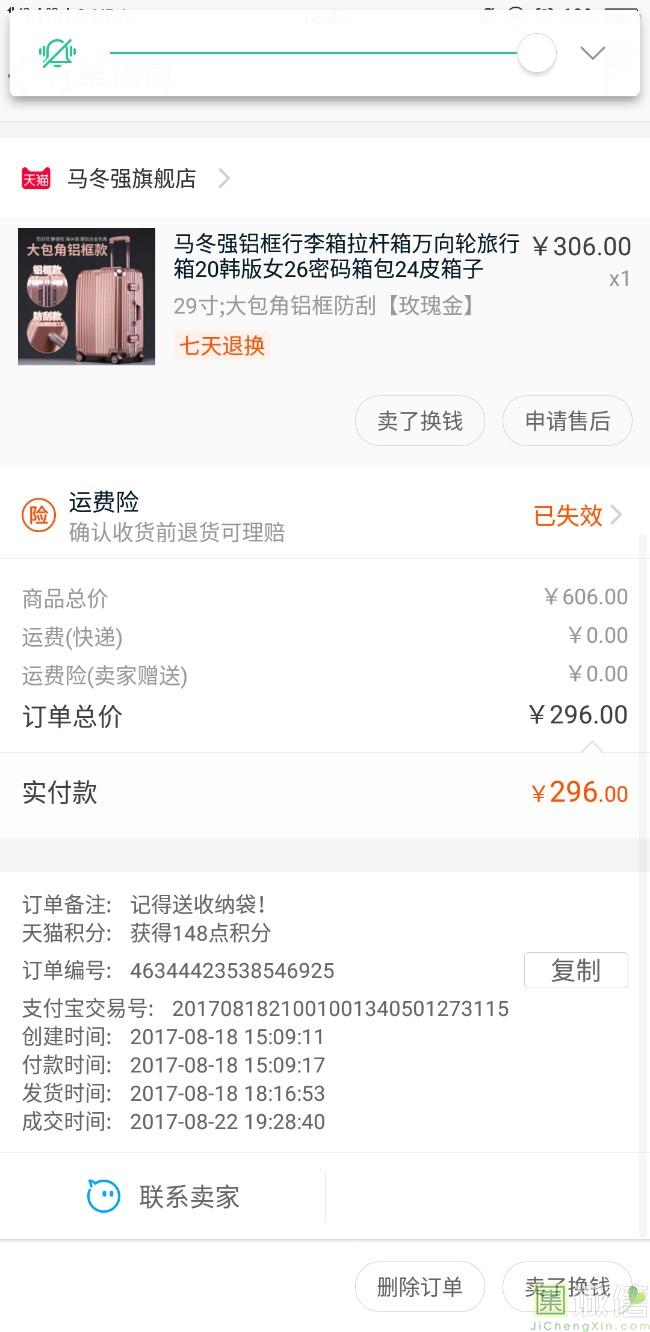Delete this order with 删除订单
The width and height of the screenshot is (650, 1332).
pyautogui.click(x=420, y=1286)
